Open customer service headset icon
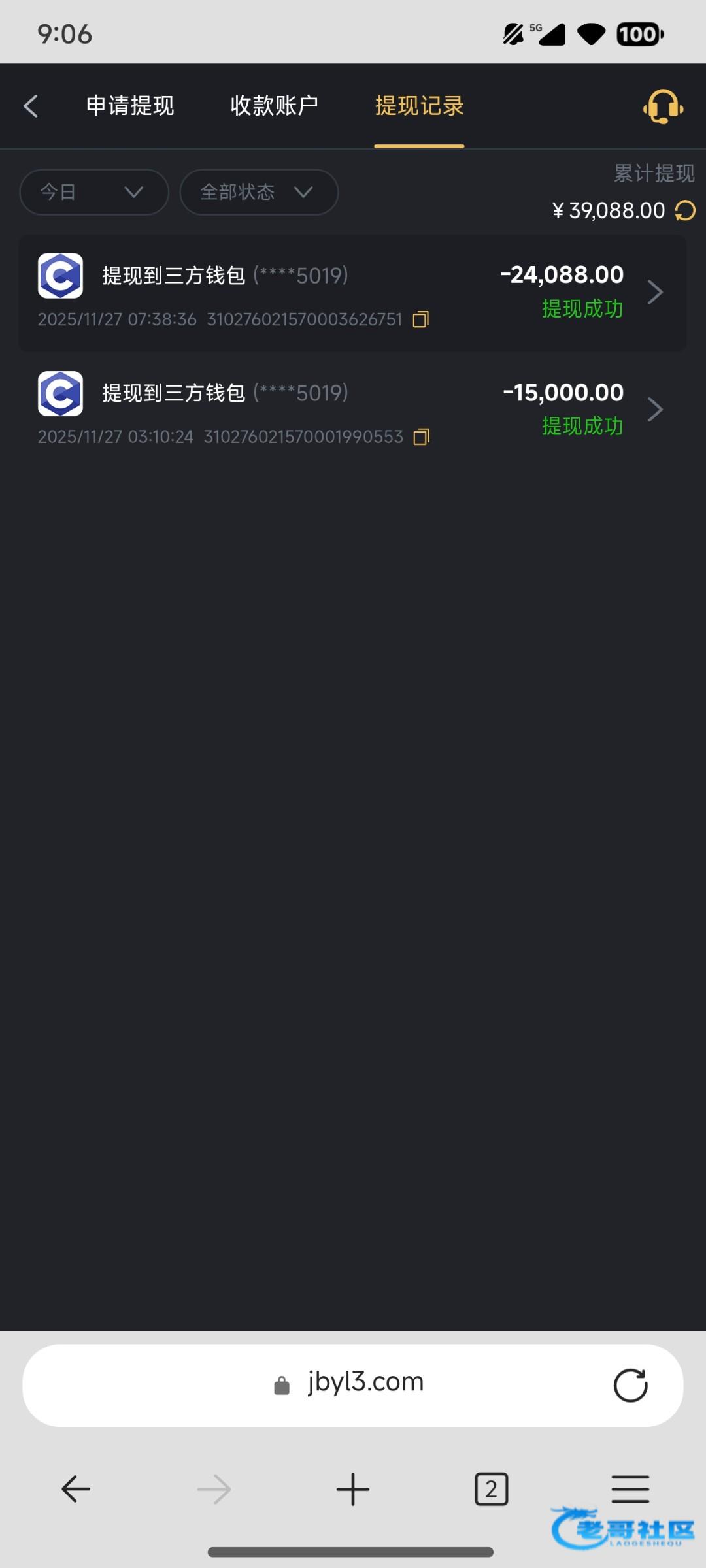The width and height of the screenshot is (706, 1568). pos(663,106)
